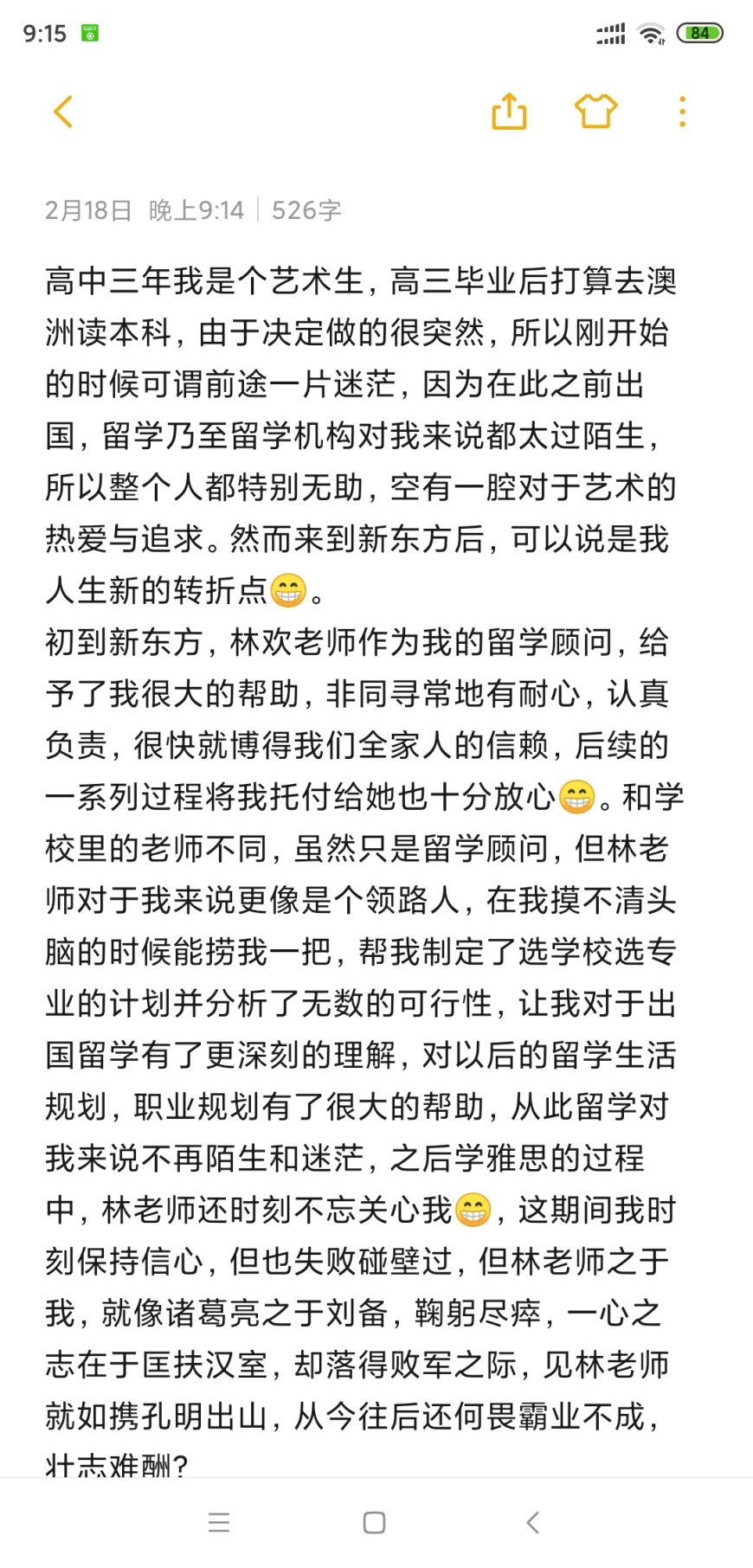Go to home via system square button
This screenshot has width=753, height=1568.
point(374,1522)
